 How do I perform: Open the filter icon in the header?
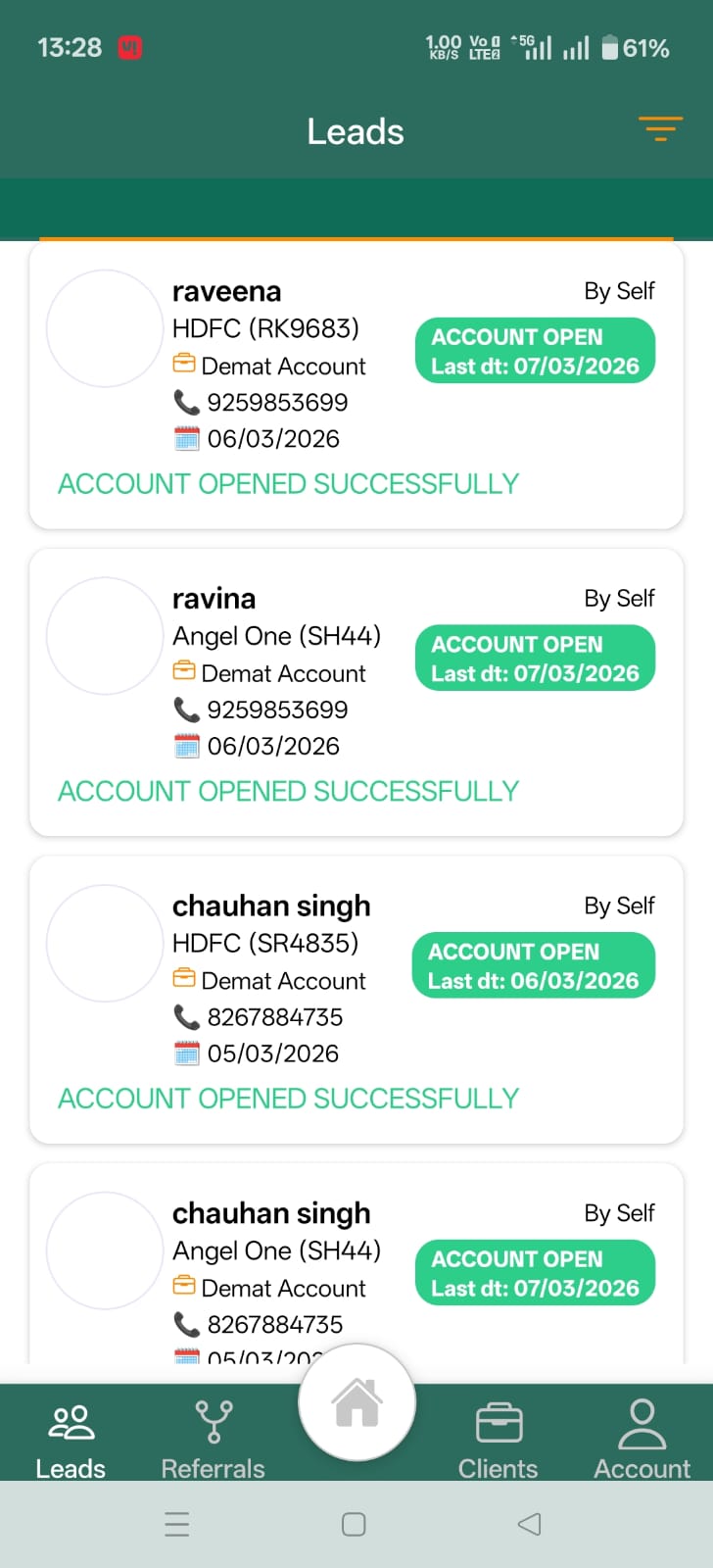click(x=660, y=129)
